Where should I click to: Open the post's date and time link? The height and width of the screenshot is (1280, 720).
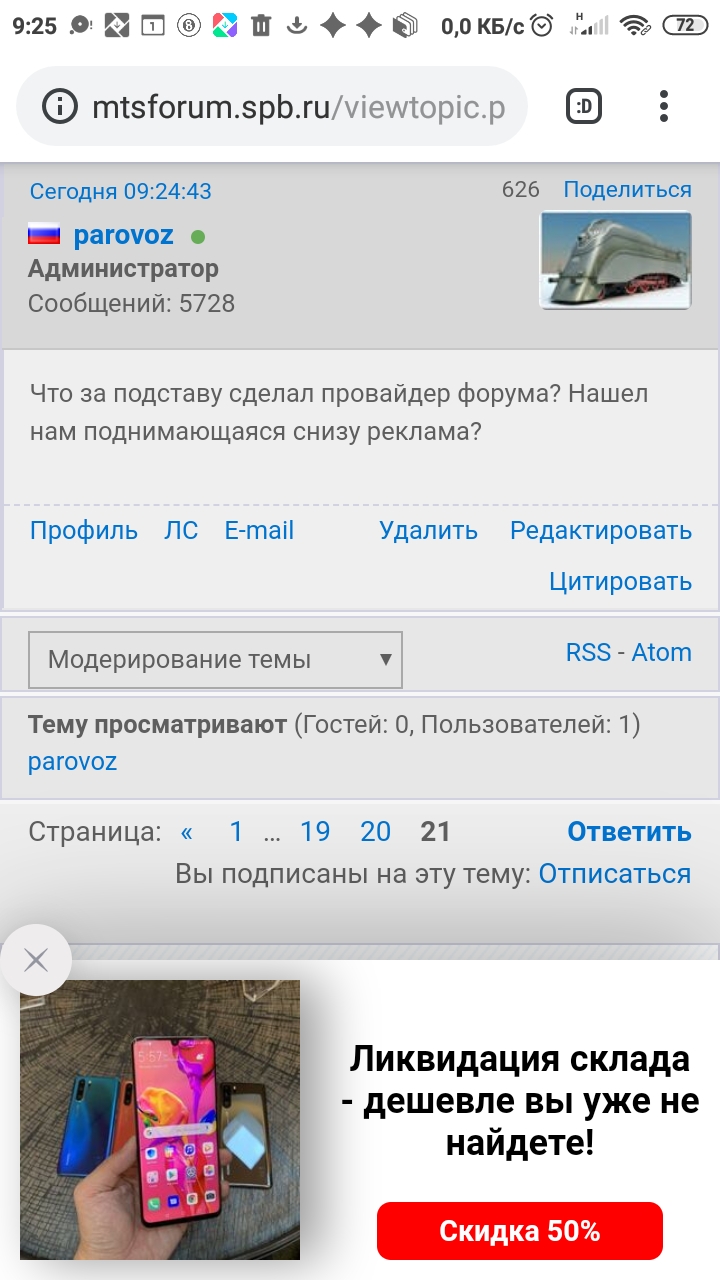pyautogui.click(x=120, y=191)
